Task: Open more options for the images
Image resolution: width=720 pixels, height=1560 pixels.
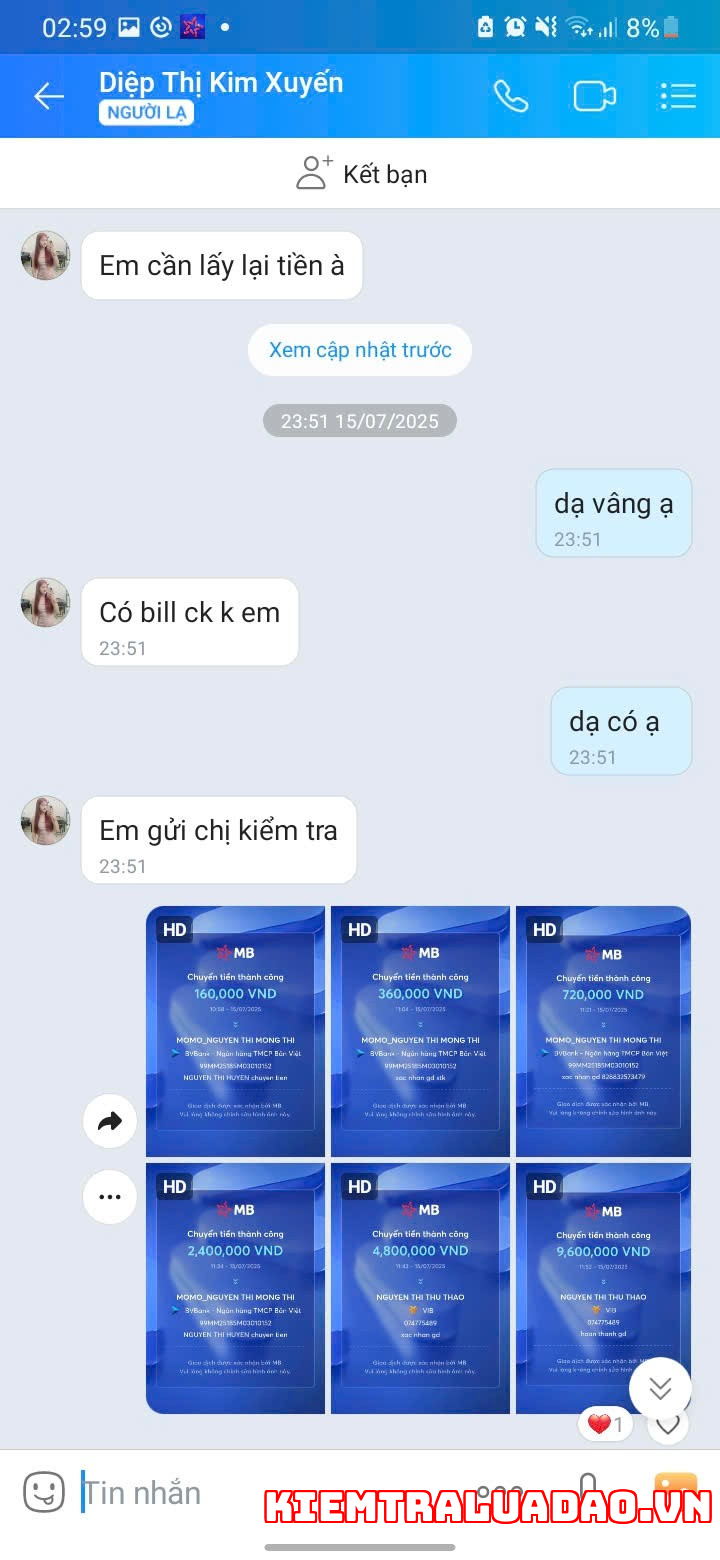Action: tap(109, 1197)
